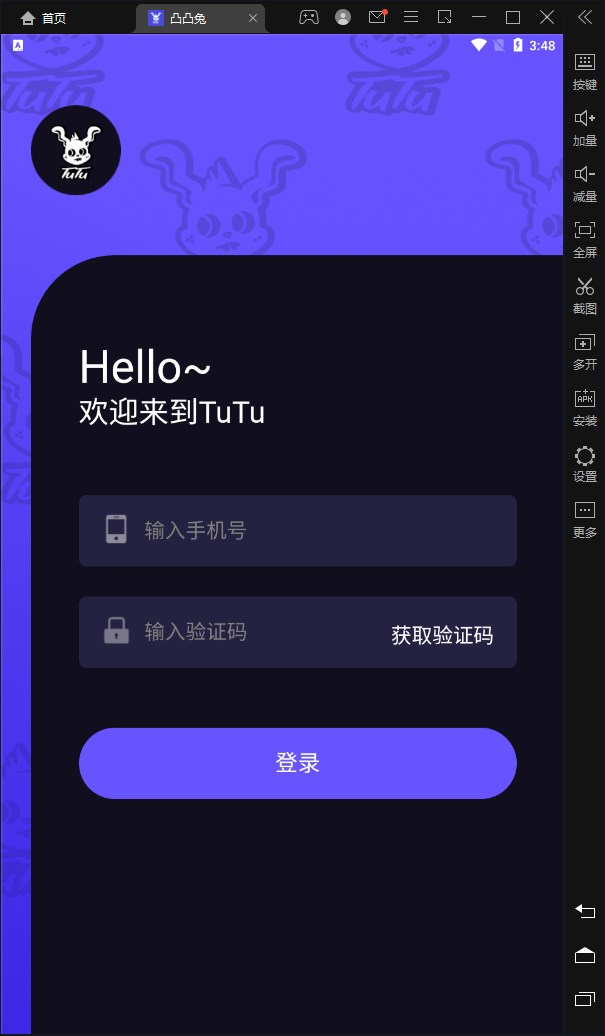Viewport: 605px width, 1036px height.
Task: Increase volume with 加量
Action: coord(585,128)
